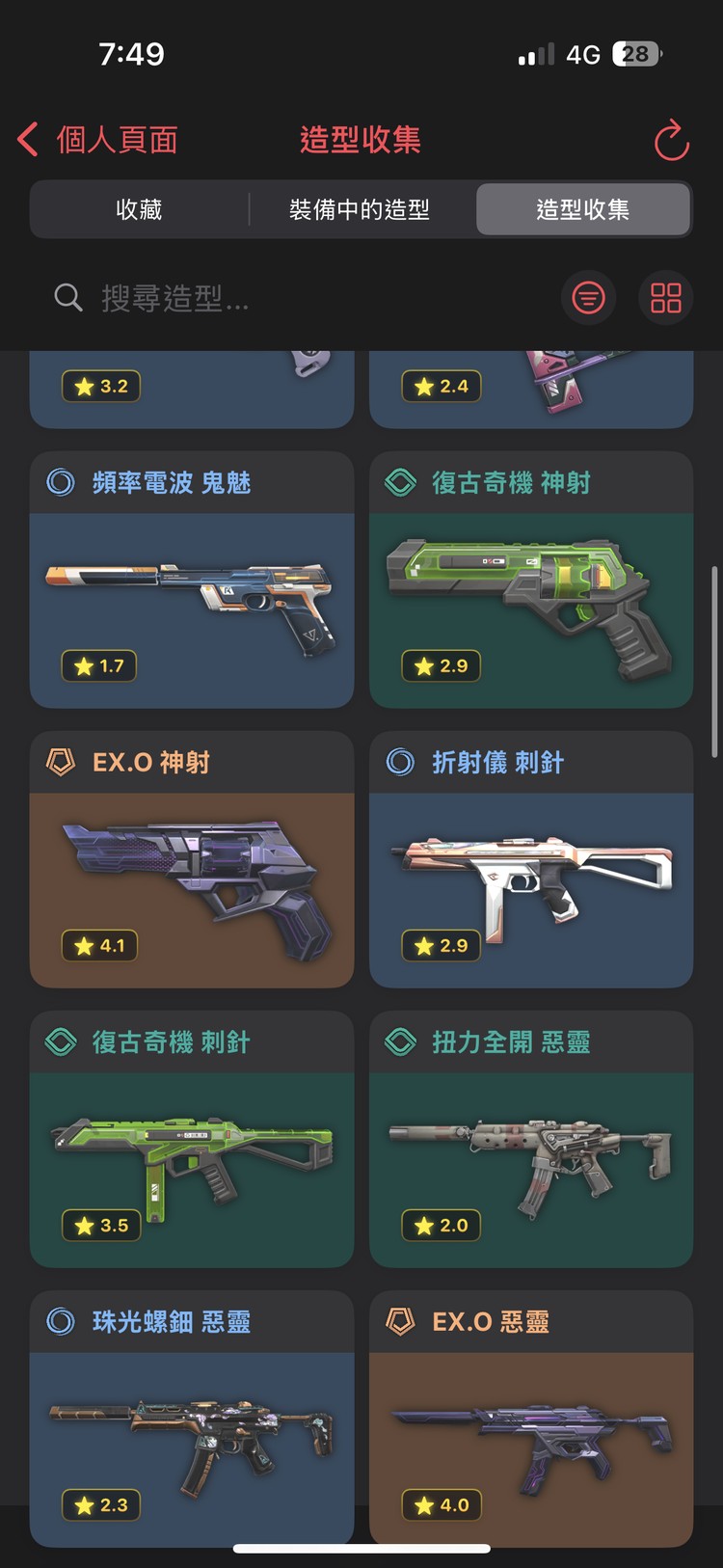Select the 造型收集 tab
This screenshot has height=1568, width=723.
tap(583, 209)
